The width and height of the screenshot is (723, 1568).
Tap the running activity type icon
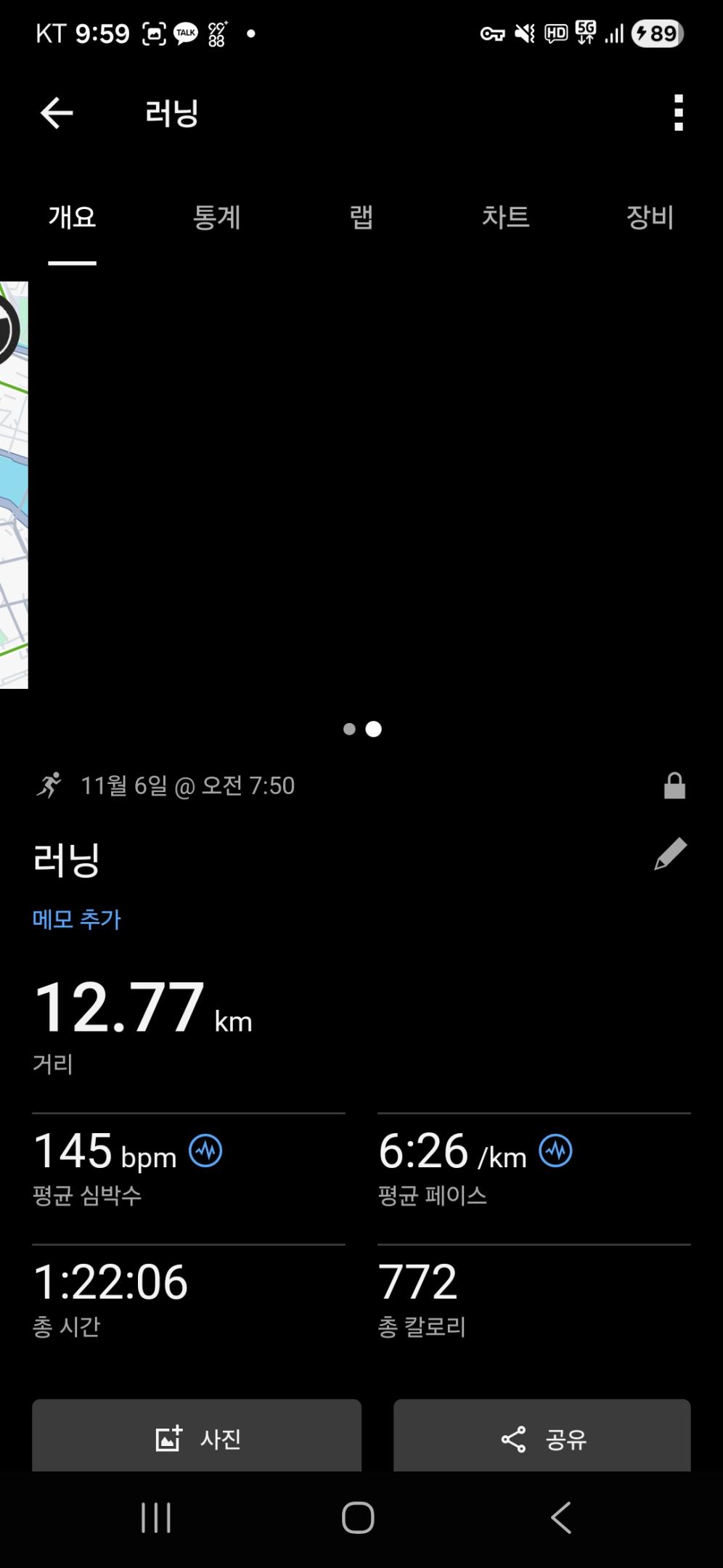point(49,785)
